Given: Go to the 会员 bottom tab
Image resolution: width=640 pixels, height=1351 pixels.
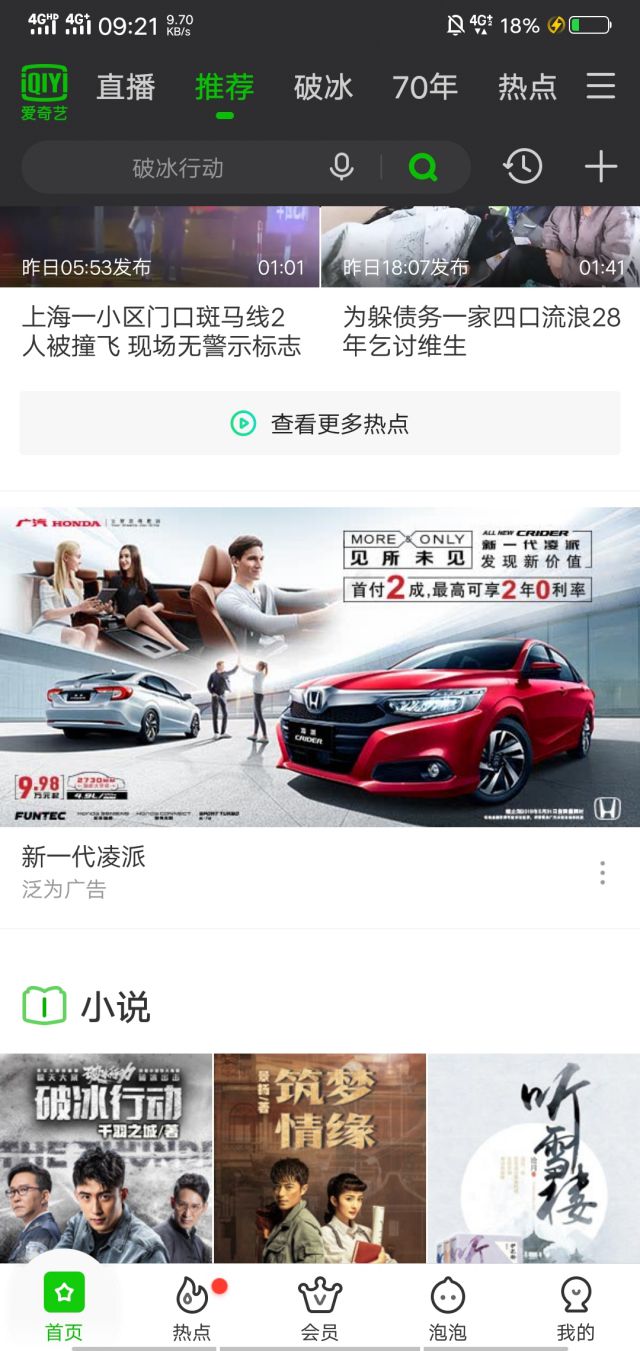Looking at the screenshot, I should tap(320, 1308).
